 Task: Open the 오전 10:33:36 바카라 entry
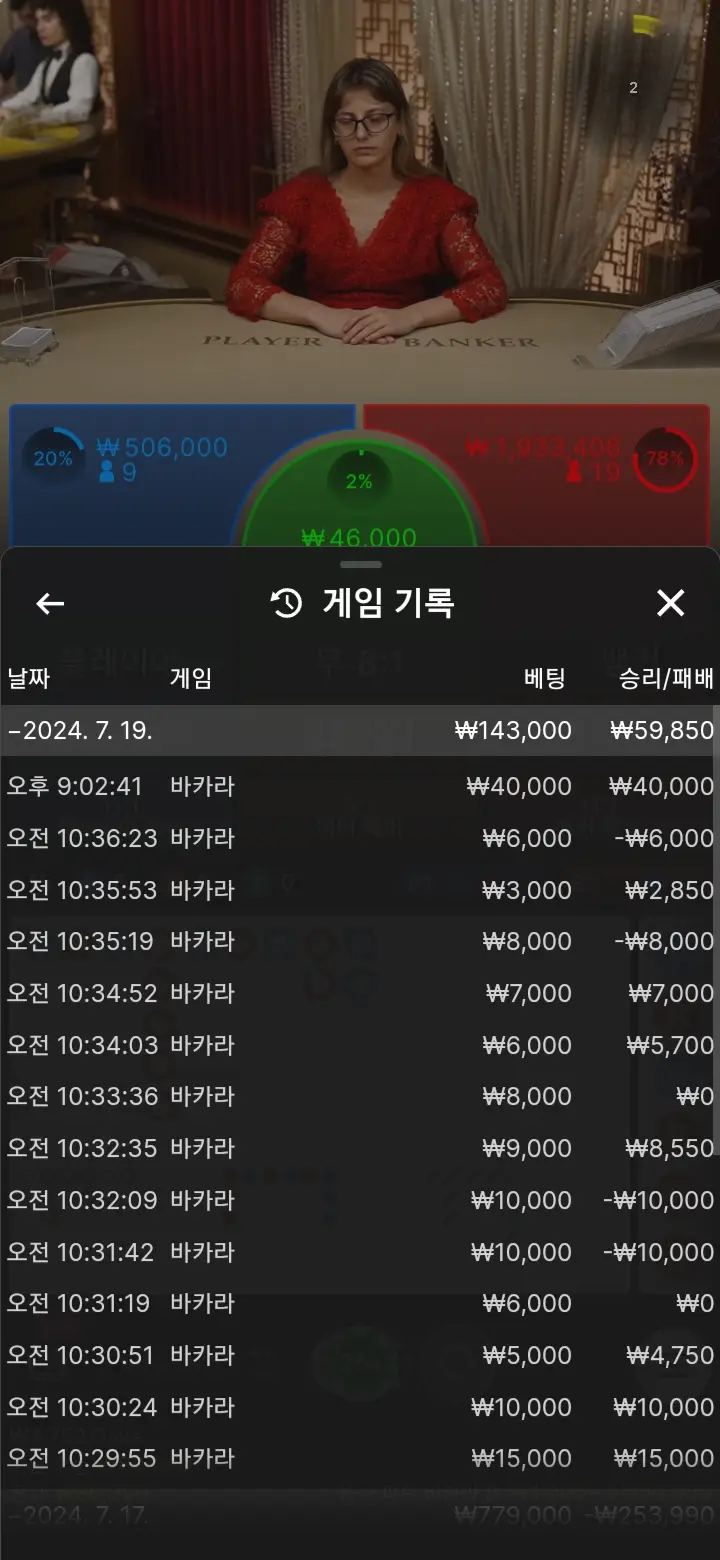click(360, 1096)
